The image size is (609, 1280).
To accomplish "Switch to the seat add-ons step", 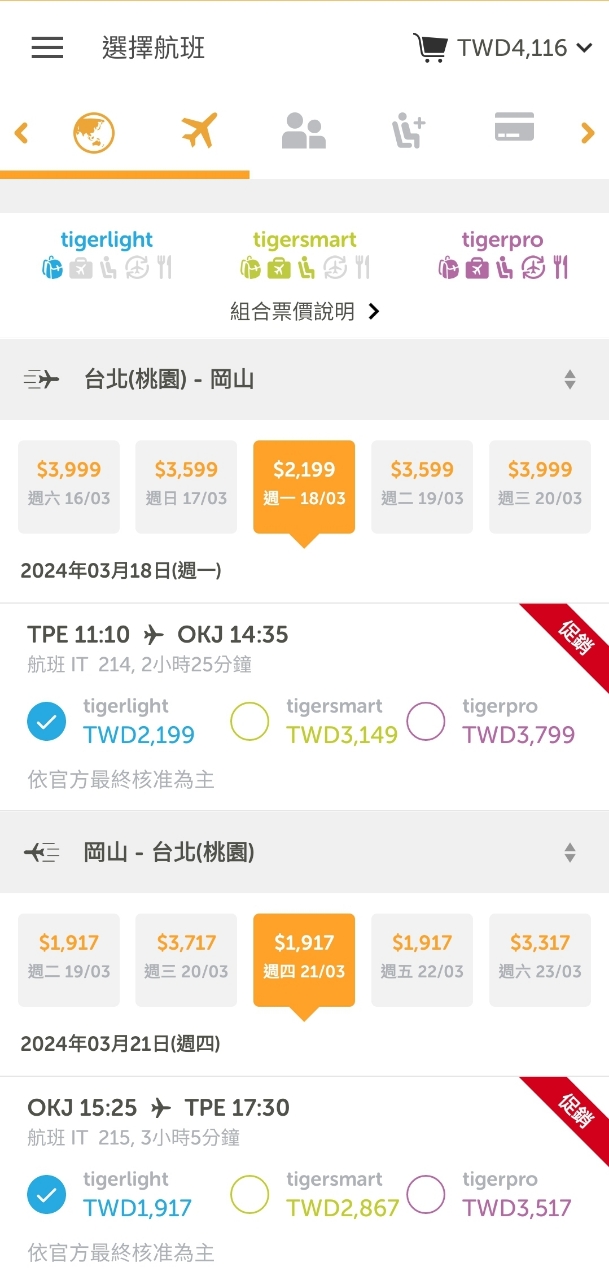I will (408, 131).
